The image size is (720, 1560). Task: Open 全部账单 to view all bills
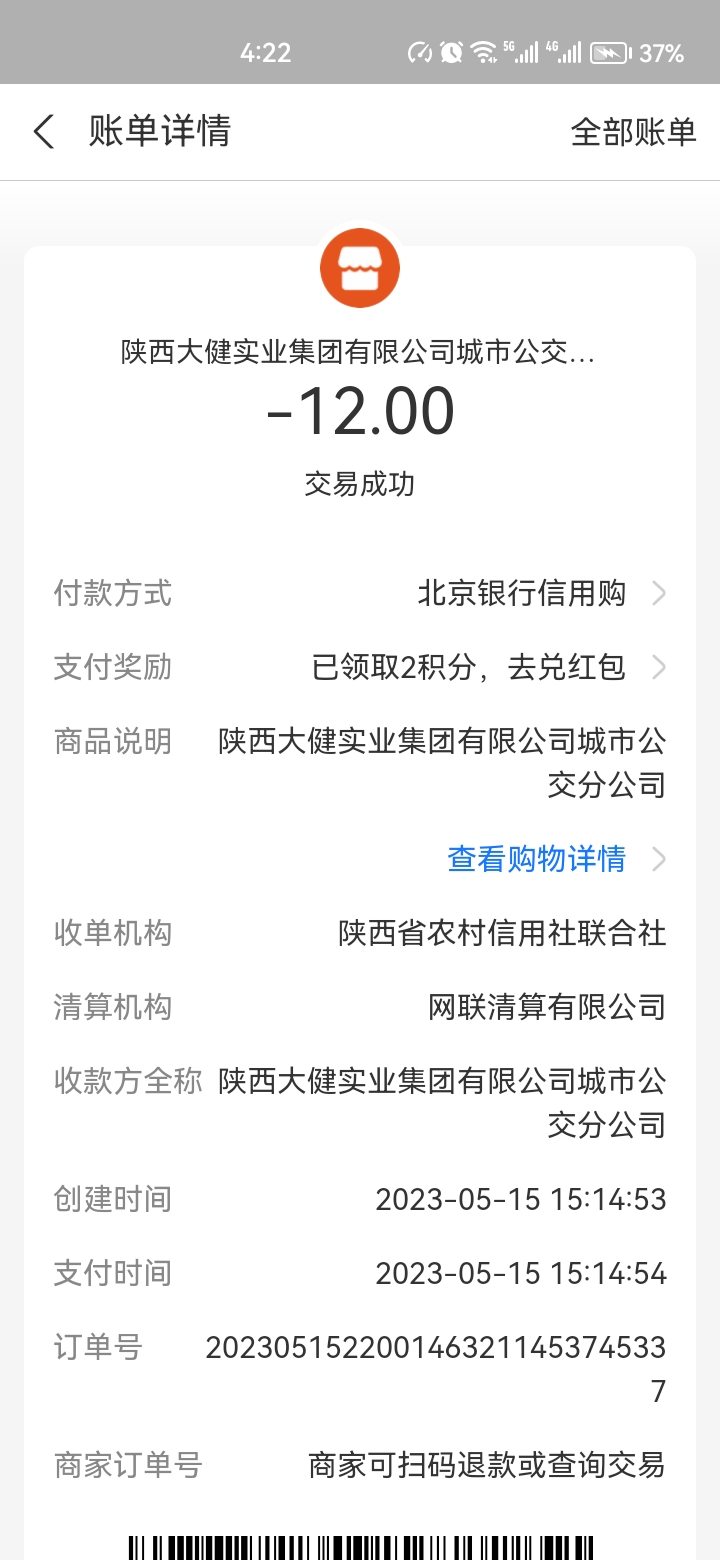tap(633, 132)
